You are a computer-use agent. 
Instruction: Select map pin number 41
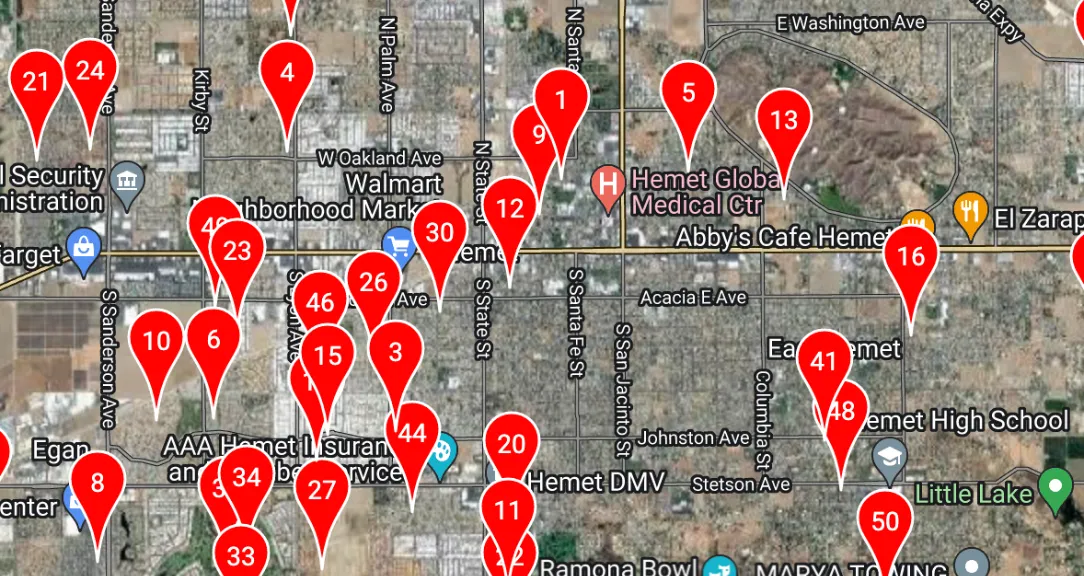pyautogui.click(x=822, y=361)
